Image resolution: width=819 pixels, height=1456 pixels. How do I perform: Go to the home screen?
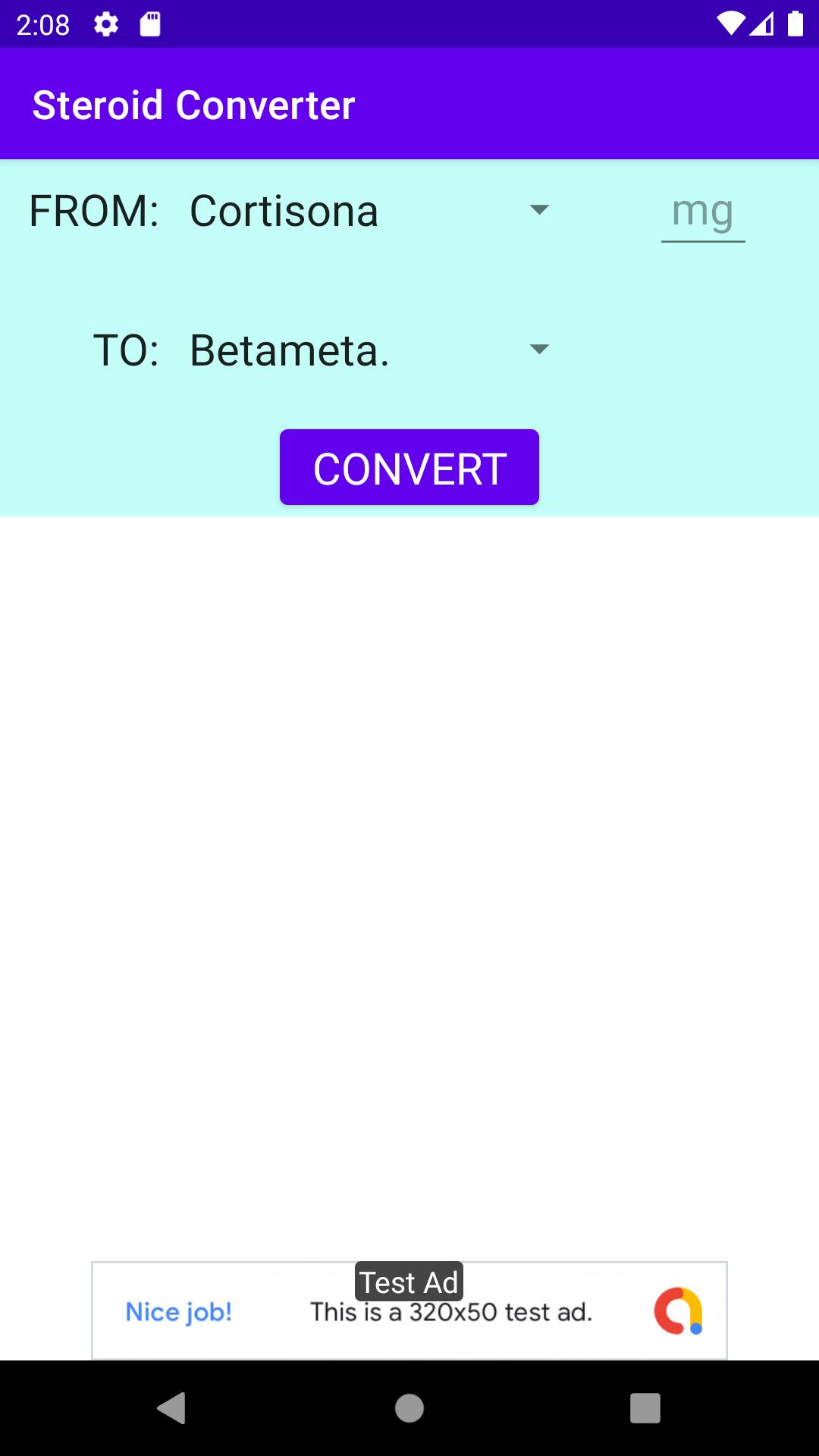tap(409, 1408)
